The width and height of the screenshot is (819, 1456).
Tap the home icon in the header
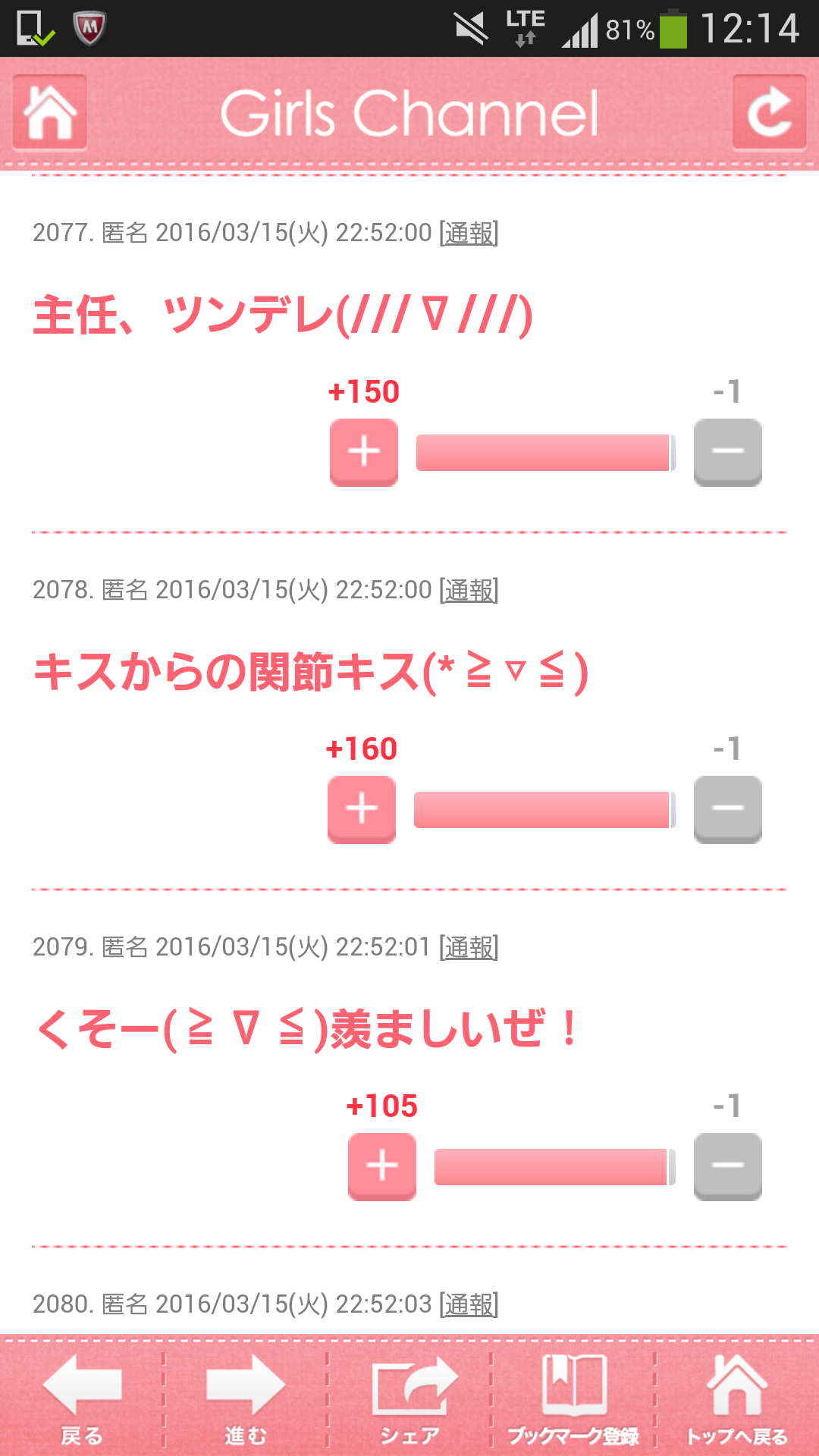click(50, 113)
